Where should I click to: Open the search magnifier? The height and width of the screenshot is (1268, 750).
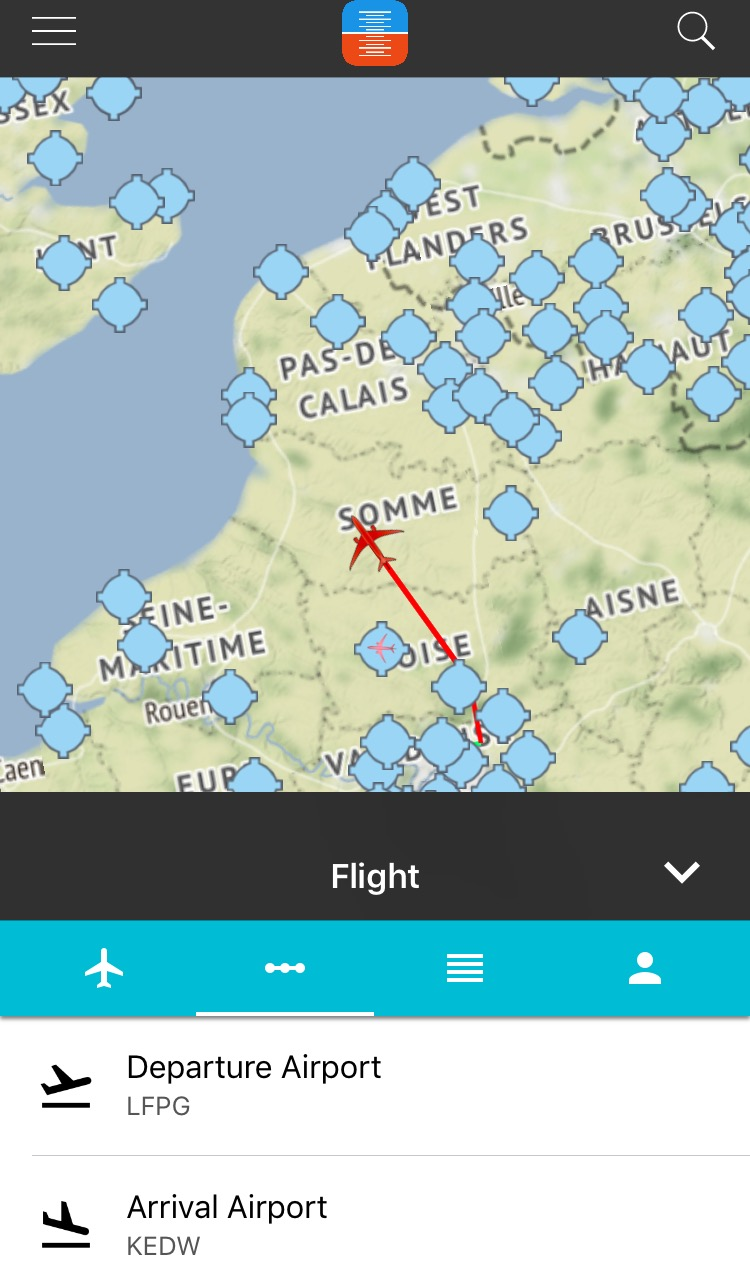[695, 31]
